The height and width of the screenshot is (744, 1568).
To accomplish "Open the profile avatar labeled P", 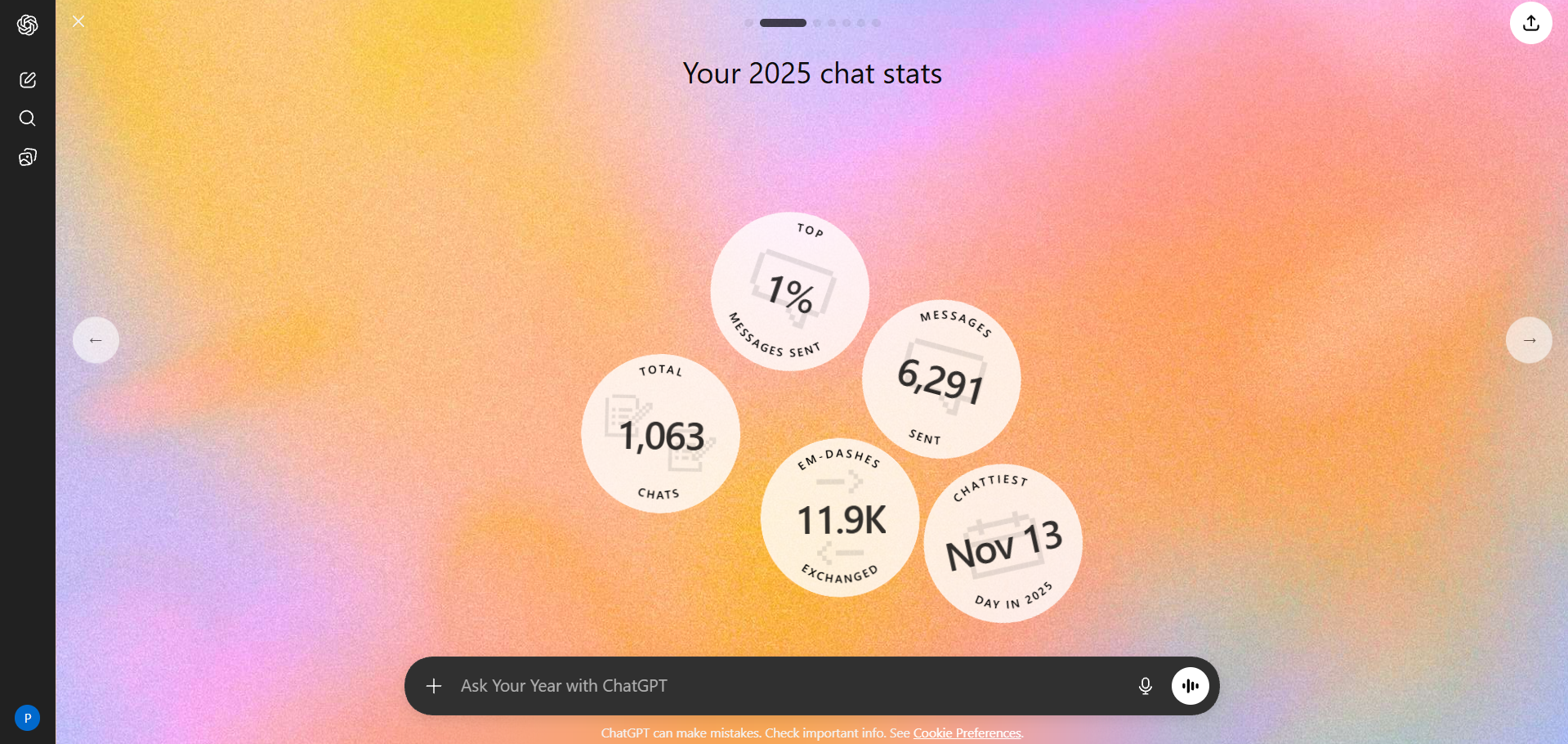I will (27, 718).
